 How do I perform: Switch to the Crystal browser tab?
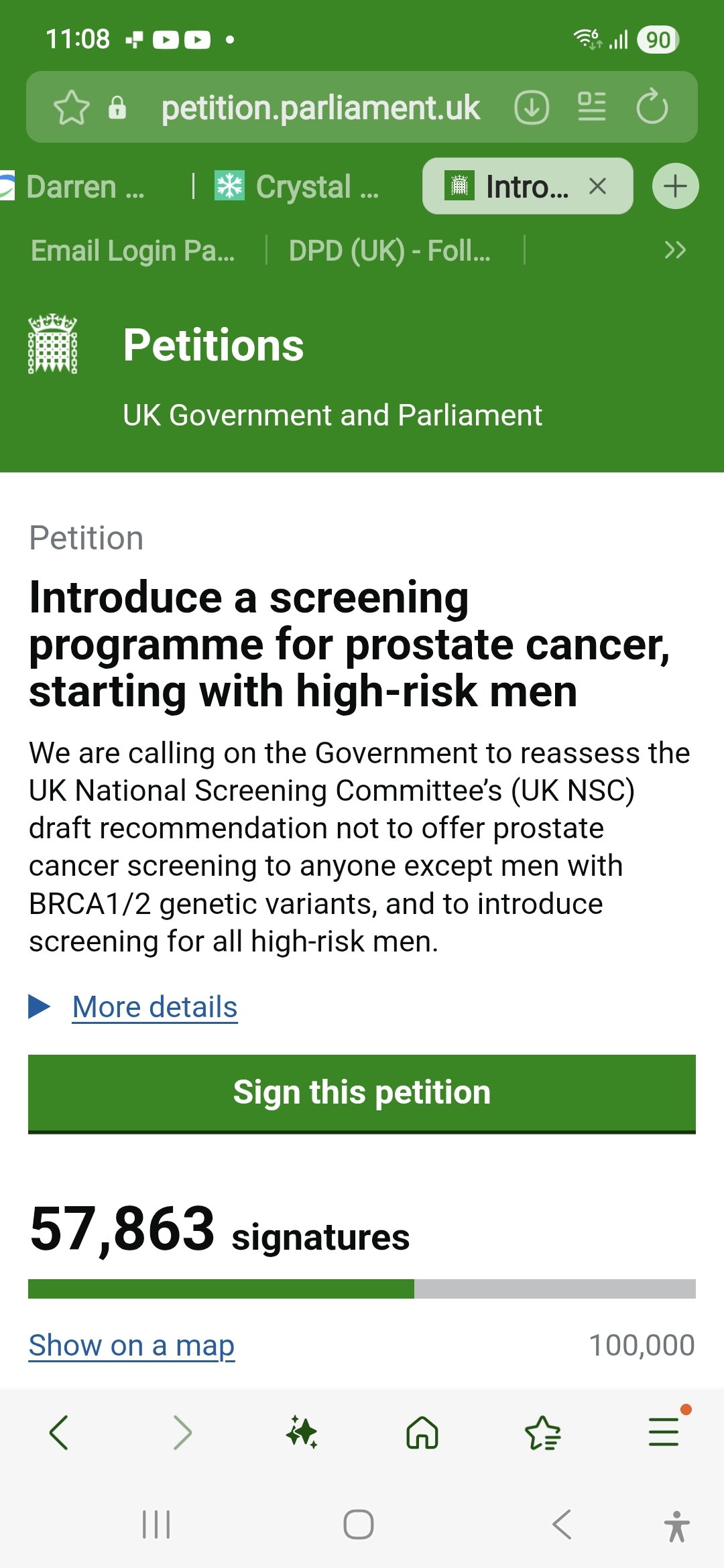tap(298, 187)
